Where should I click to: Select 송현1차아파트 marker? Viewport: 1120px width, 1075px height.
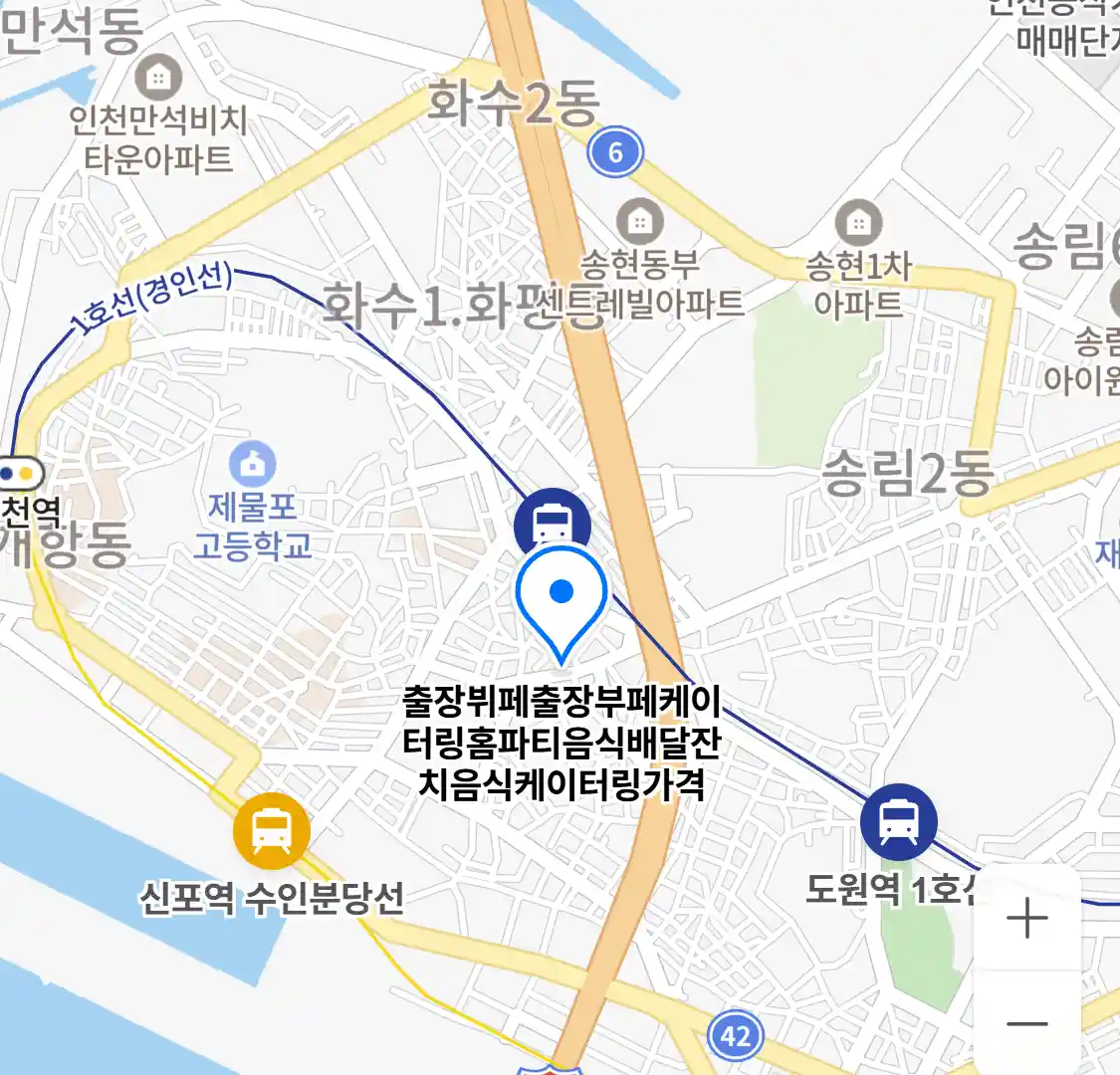point(857,223)
